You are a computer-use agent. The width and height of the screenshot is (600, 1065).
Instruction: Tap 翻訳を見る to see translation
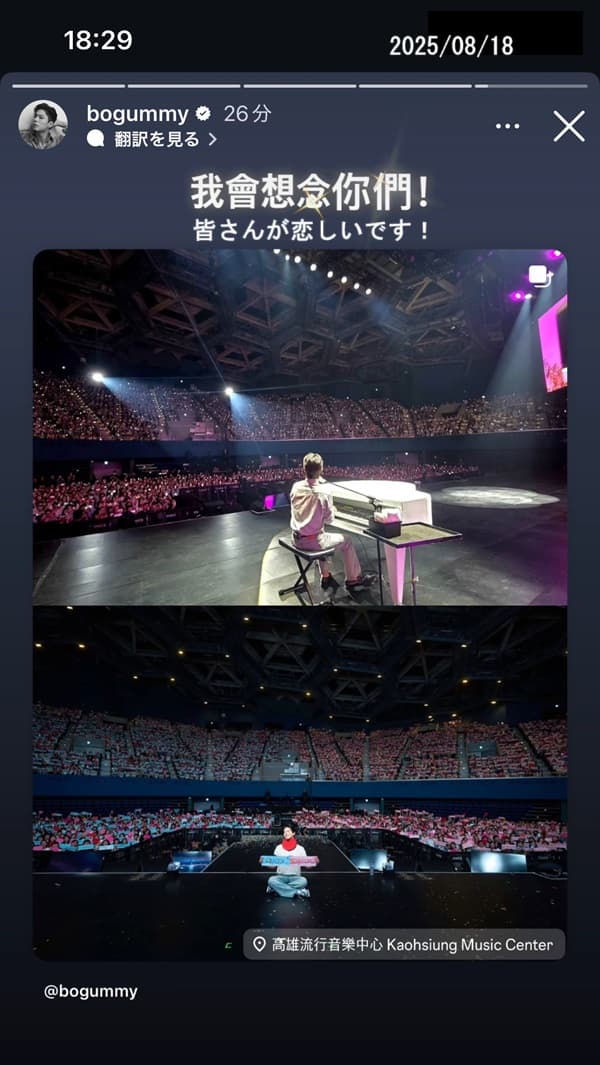point(153,140)
